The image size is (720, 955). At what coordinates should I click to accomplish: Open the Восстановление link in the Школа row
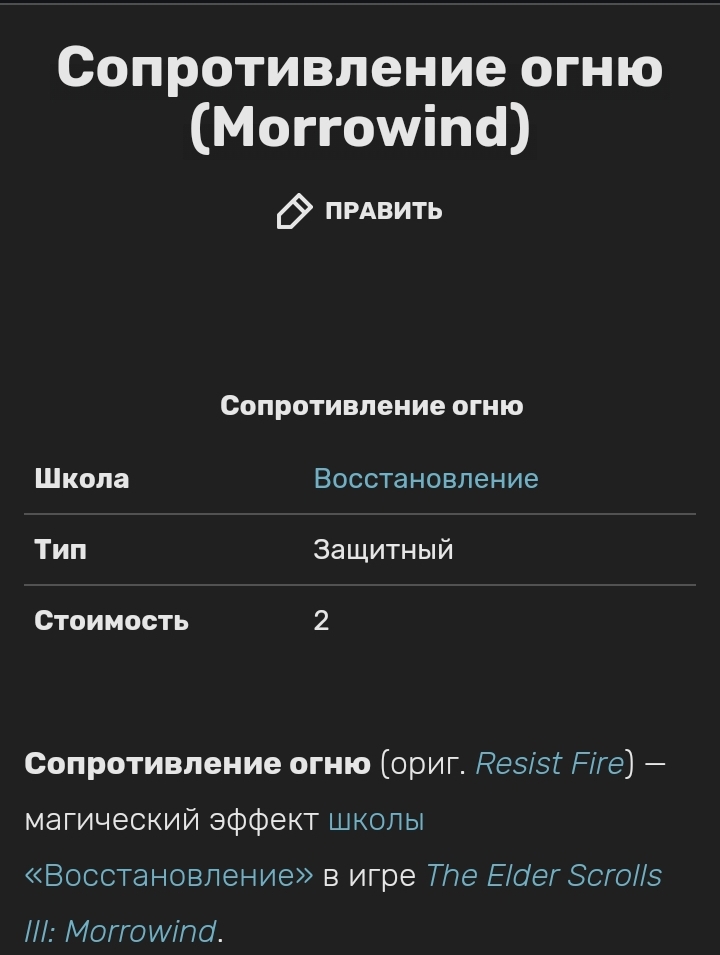tap(426, 478)
